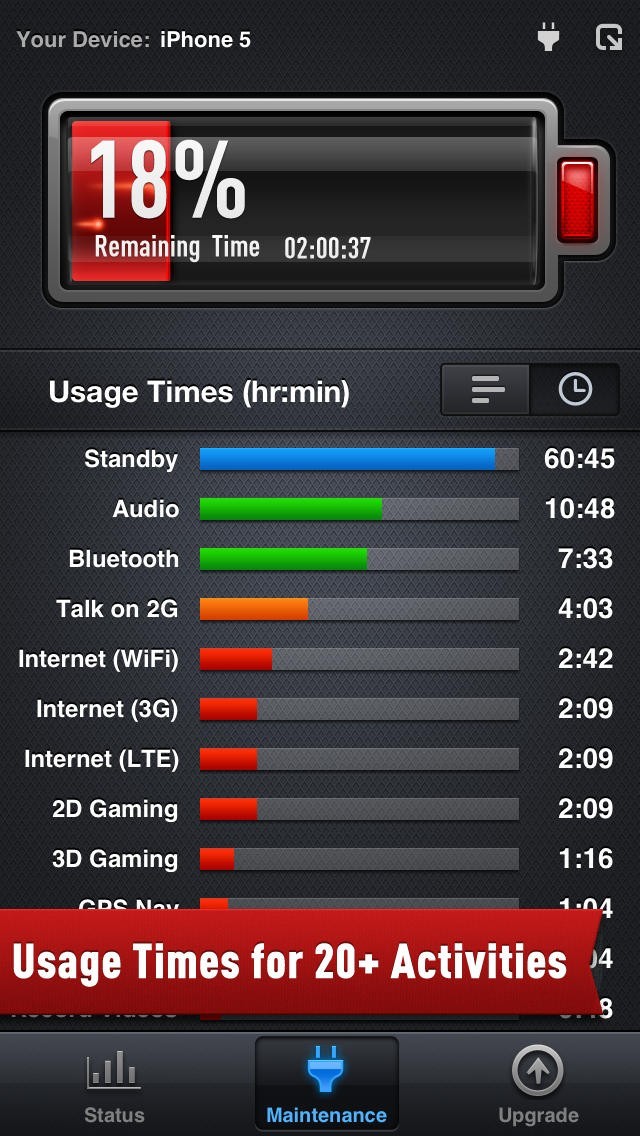Switch usage times to clock view
640x1136 pixels.
point(575,390)
